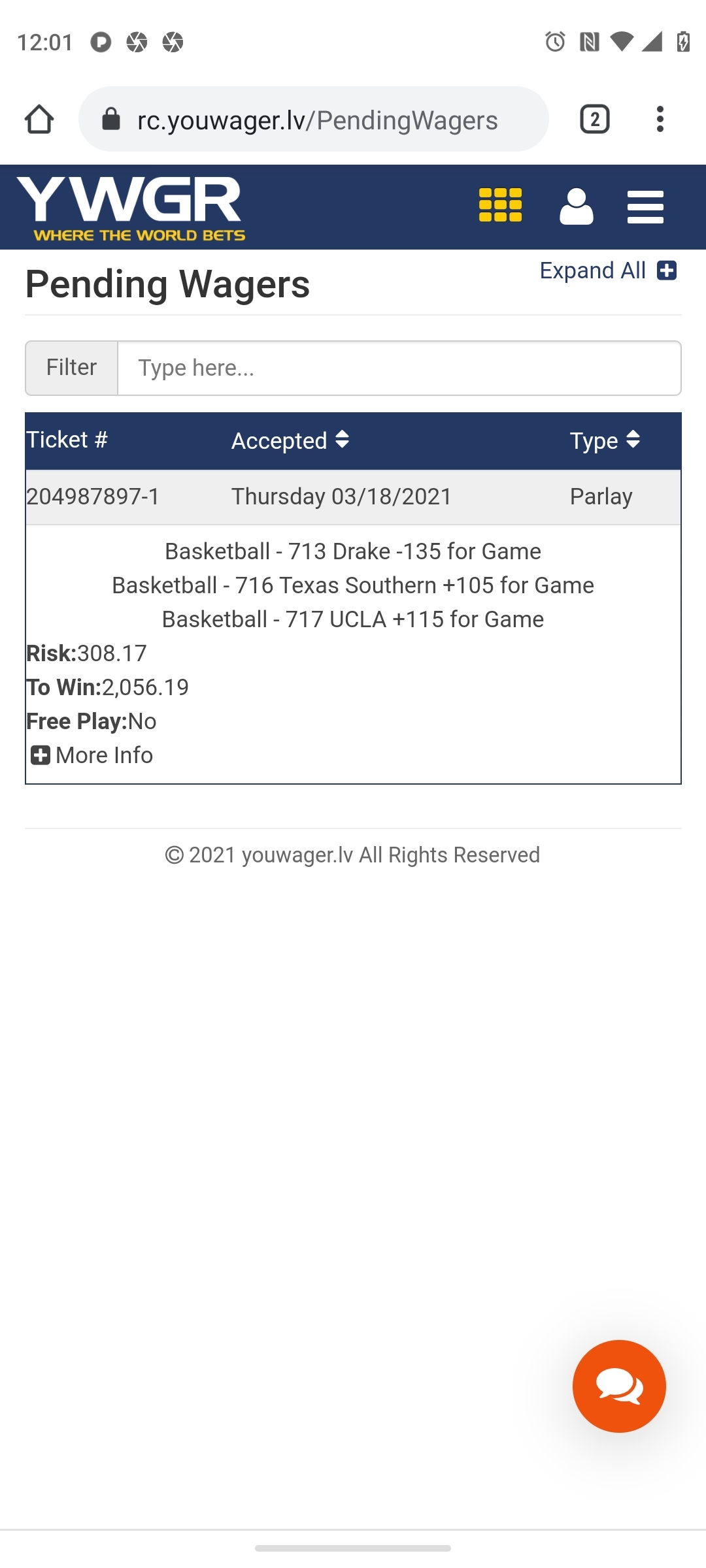The height and width of the screenshot is (1568, 706).
Task: Expand More Info for the parlay ticket
Action: point(92,755)
